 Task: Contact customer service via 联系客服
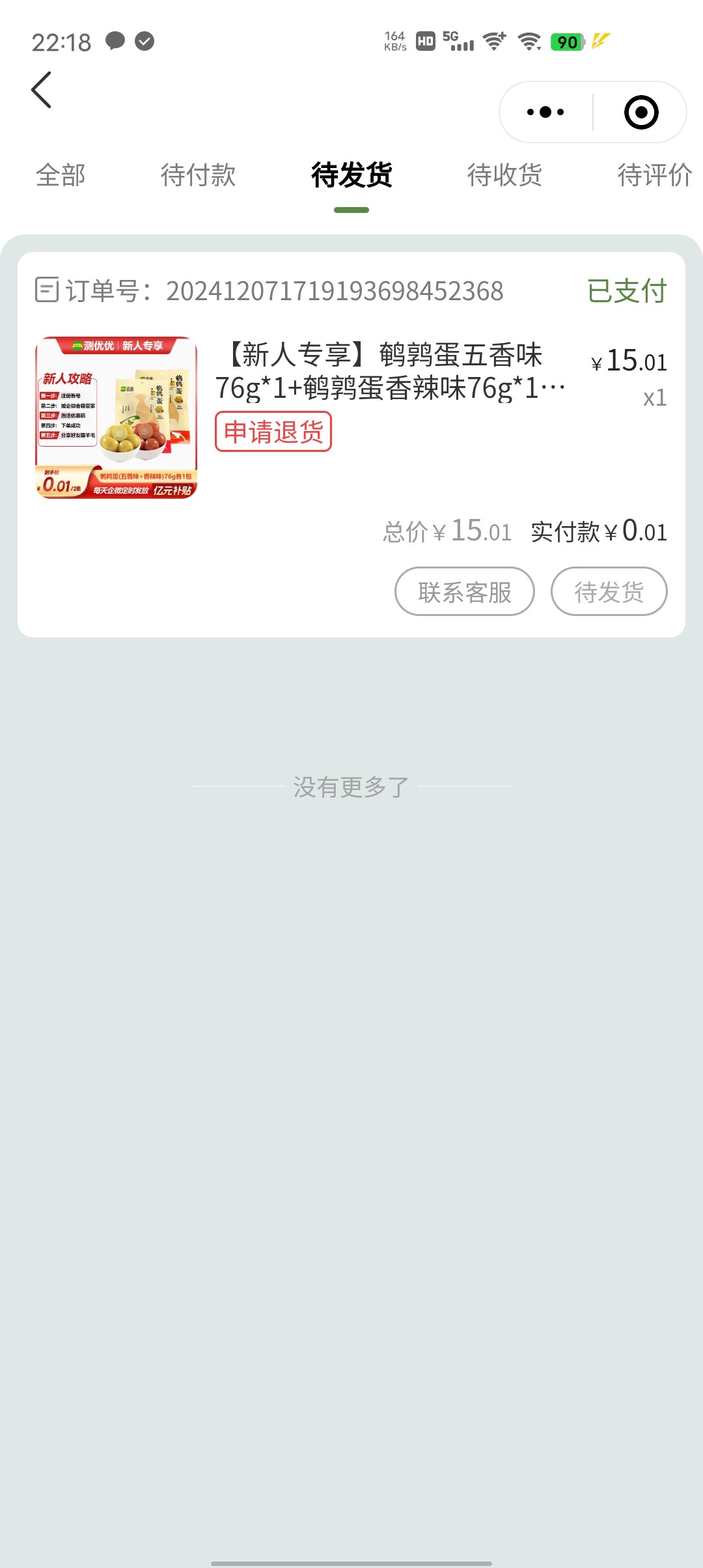click(465, 592)
